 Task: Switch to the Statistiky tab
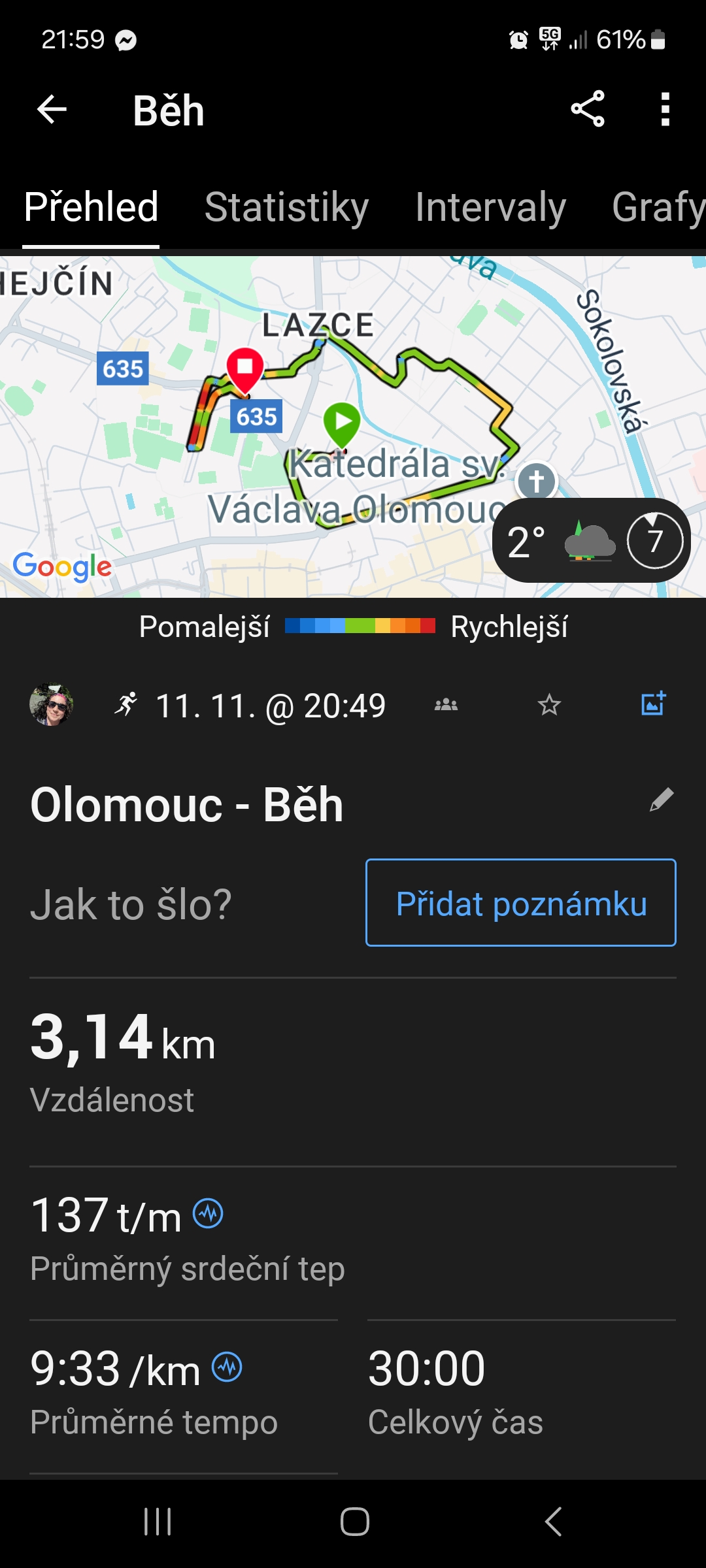pyautogui.click(x=286, y=208)
